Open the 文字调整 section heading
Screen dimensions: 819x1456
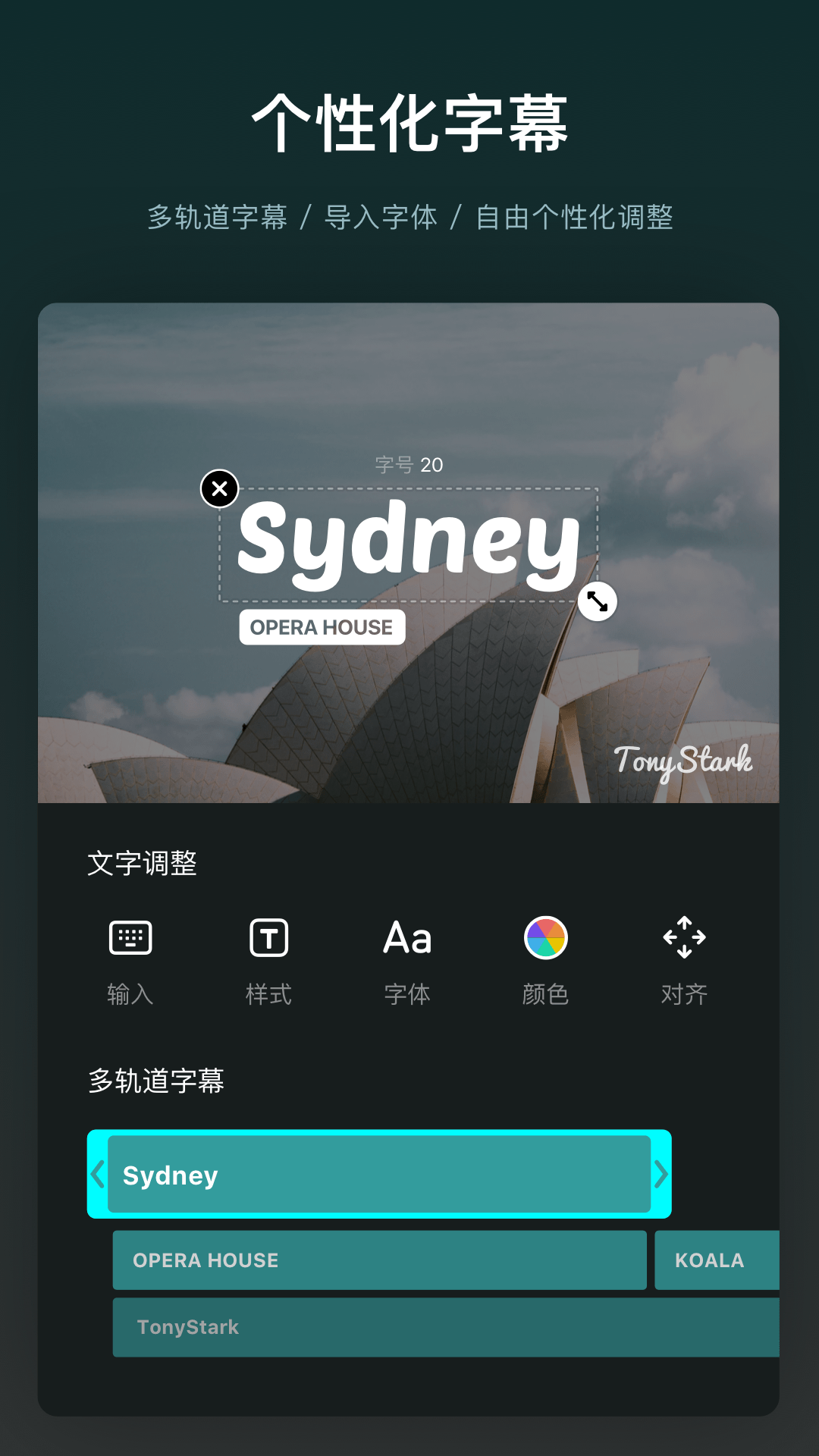(x=143, y=864)
